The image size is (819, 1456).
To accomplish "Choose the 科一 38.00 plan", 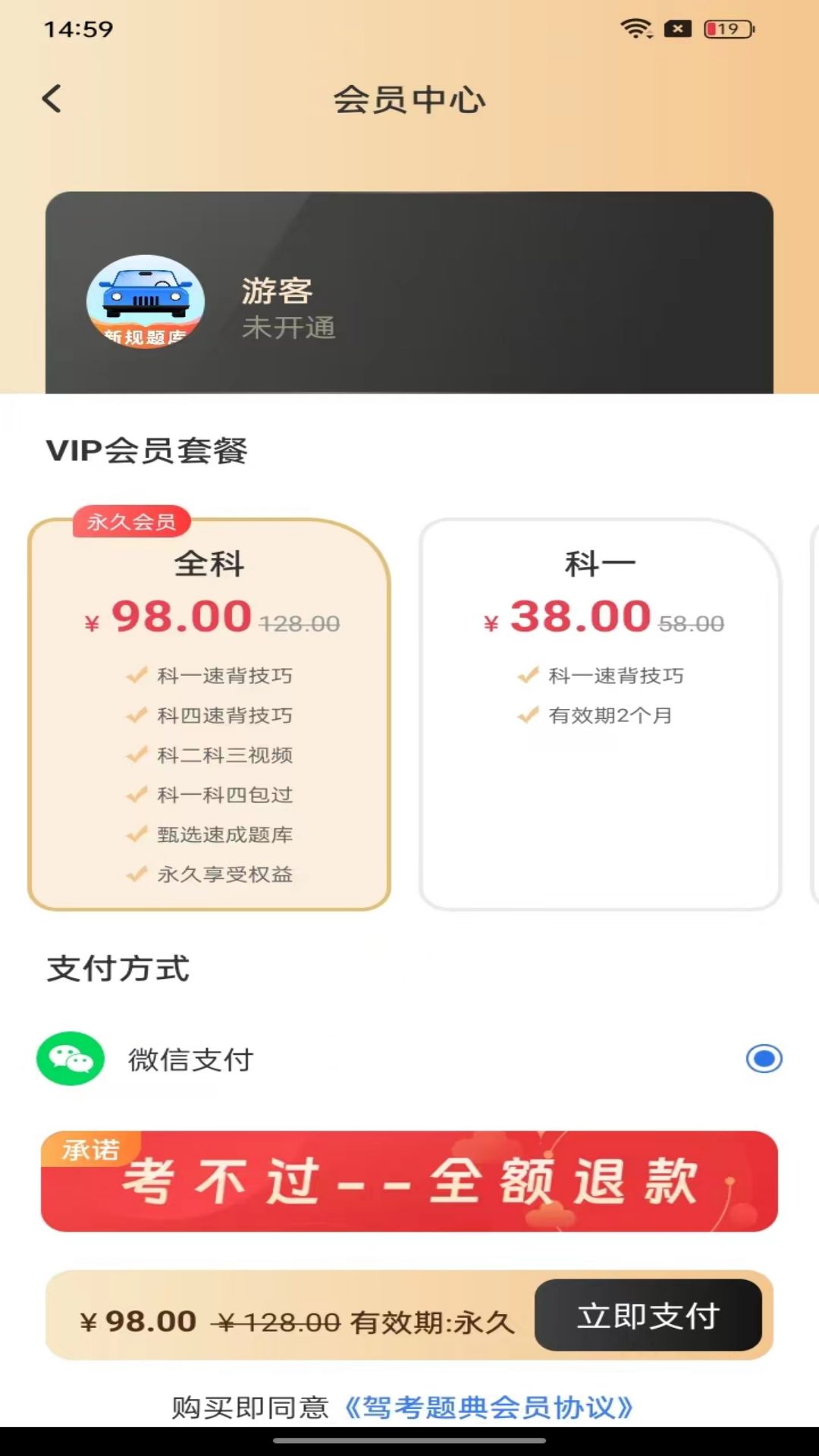I will click(x=600, y=713).
